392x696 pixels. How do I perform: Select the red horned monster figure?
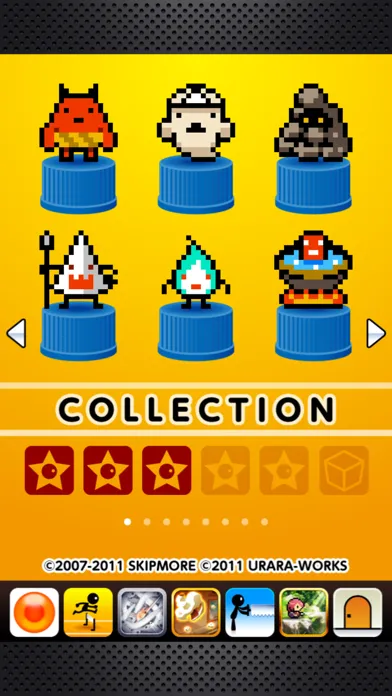tap(79, 148)
